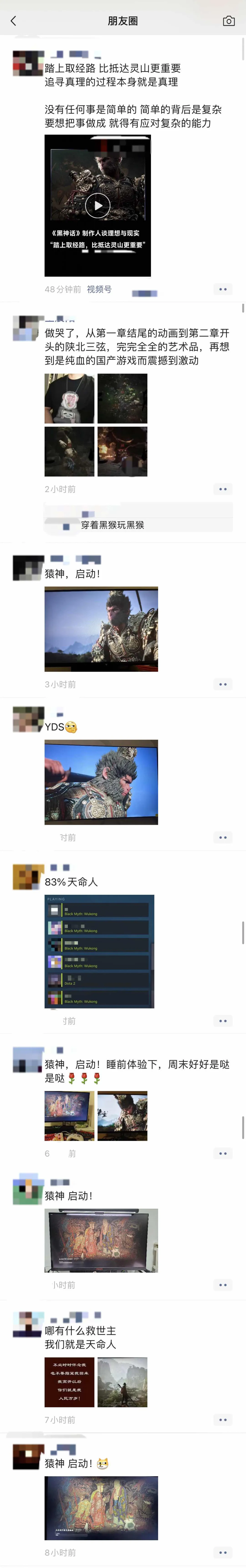Go back from the 朋友圈 page
Screen dimensions: 246x1568
tap(13, 21)
